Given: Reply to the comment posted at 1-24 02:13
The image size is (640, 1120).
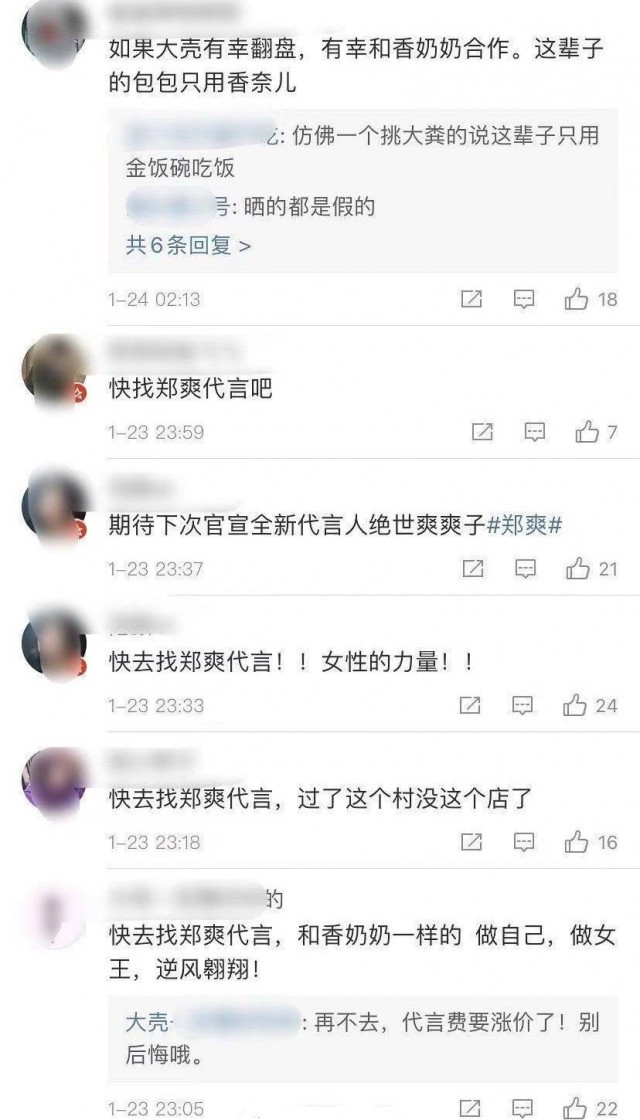Looking at the screenshot, I should 524,299.
